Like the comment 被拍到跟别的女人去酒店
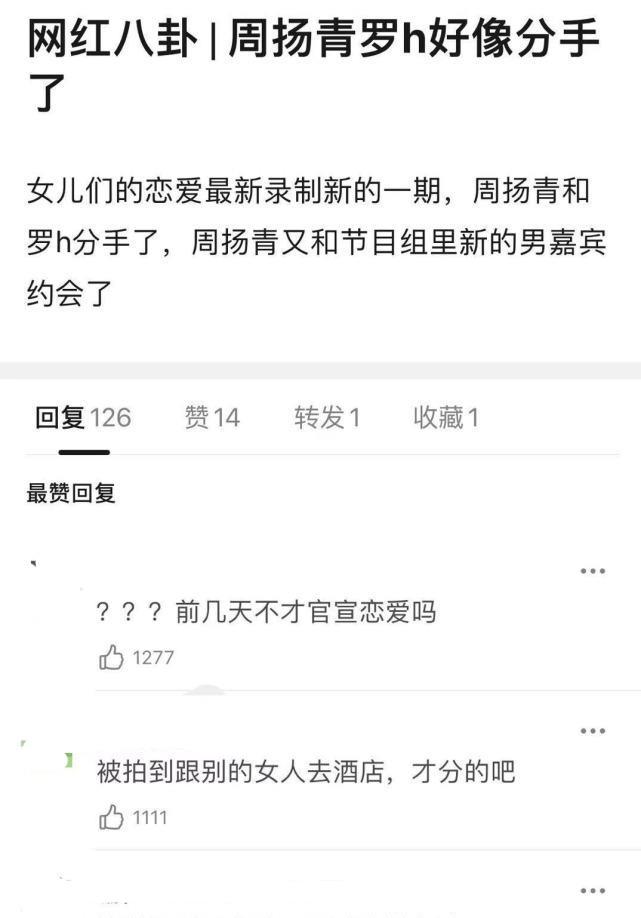 click(x=111, y=818)
